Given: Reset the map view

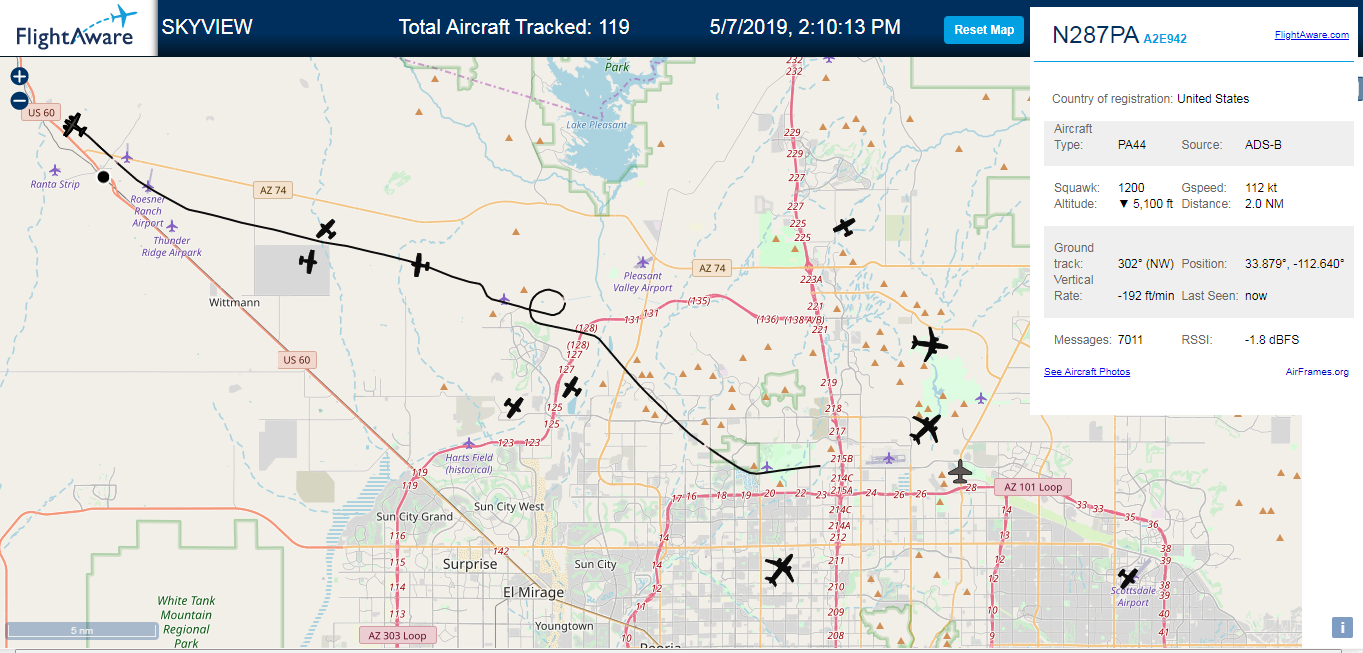Looking at the screenshot, I should (x=984, y=30).
